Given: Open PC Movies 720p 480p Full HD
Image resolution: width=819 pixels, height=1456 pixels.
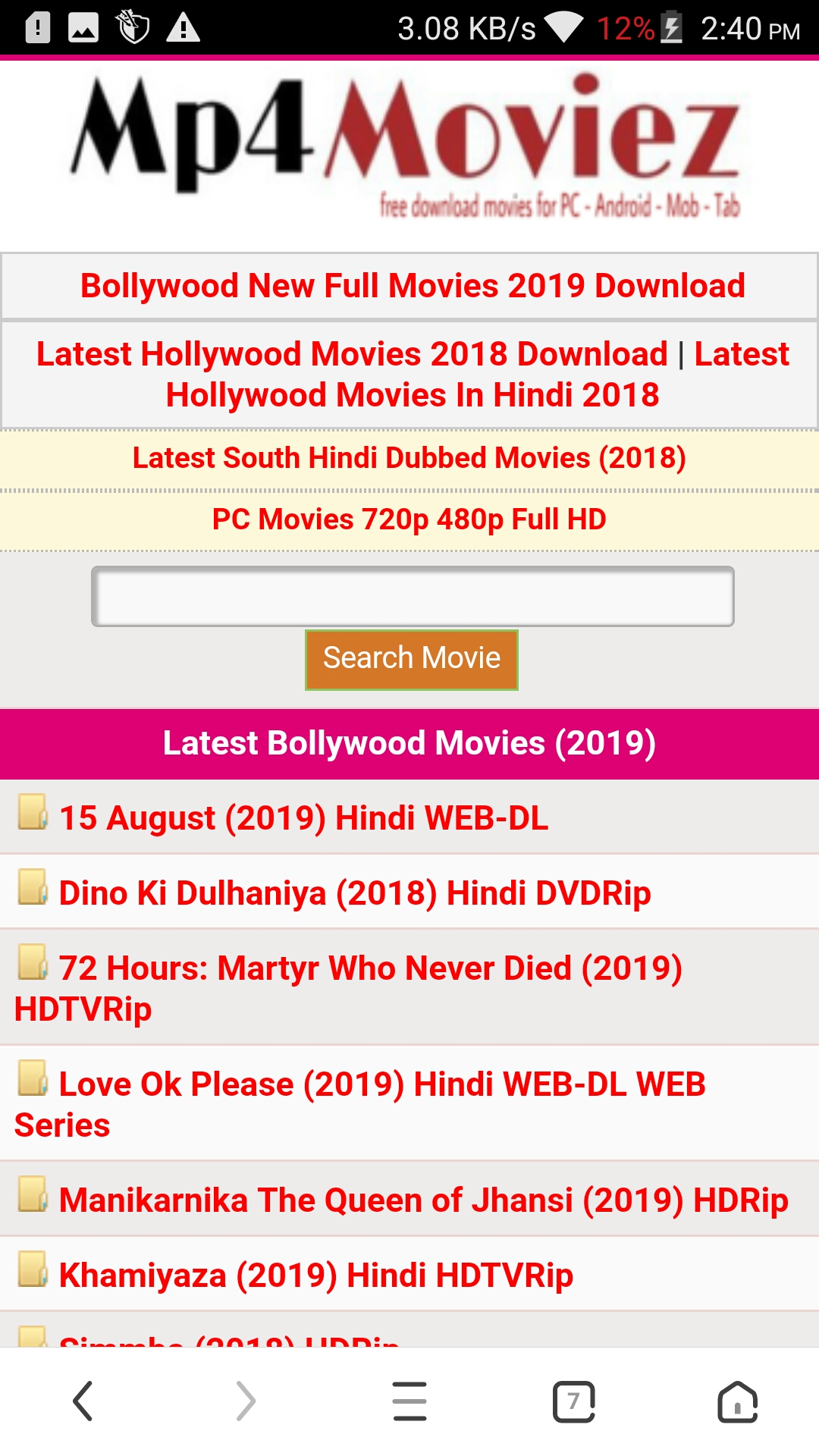Looking at the screenshot, I should point(409,519).
